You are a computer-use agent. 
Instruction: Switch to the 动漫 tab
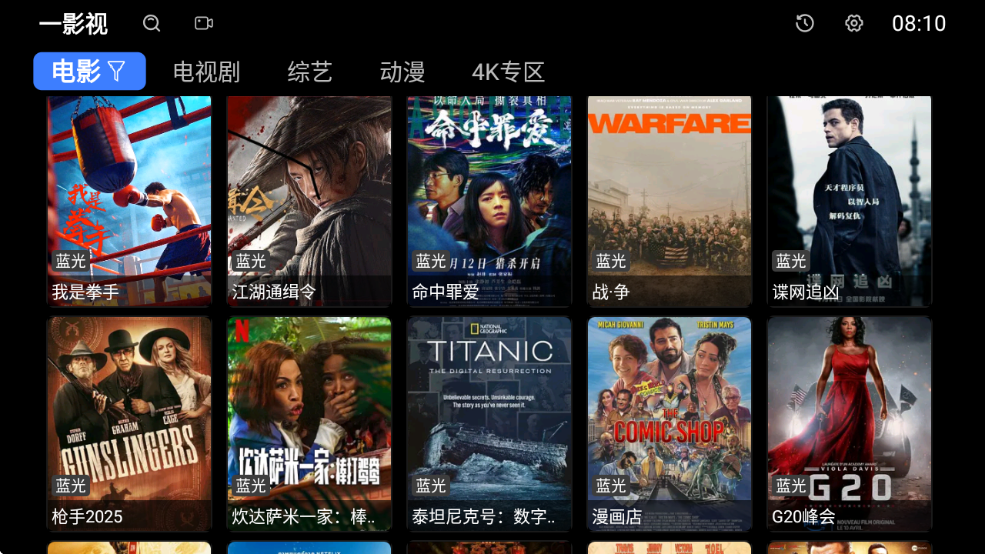[403, 72]
